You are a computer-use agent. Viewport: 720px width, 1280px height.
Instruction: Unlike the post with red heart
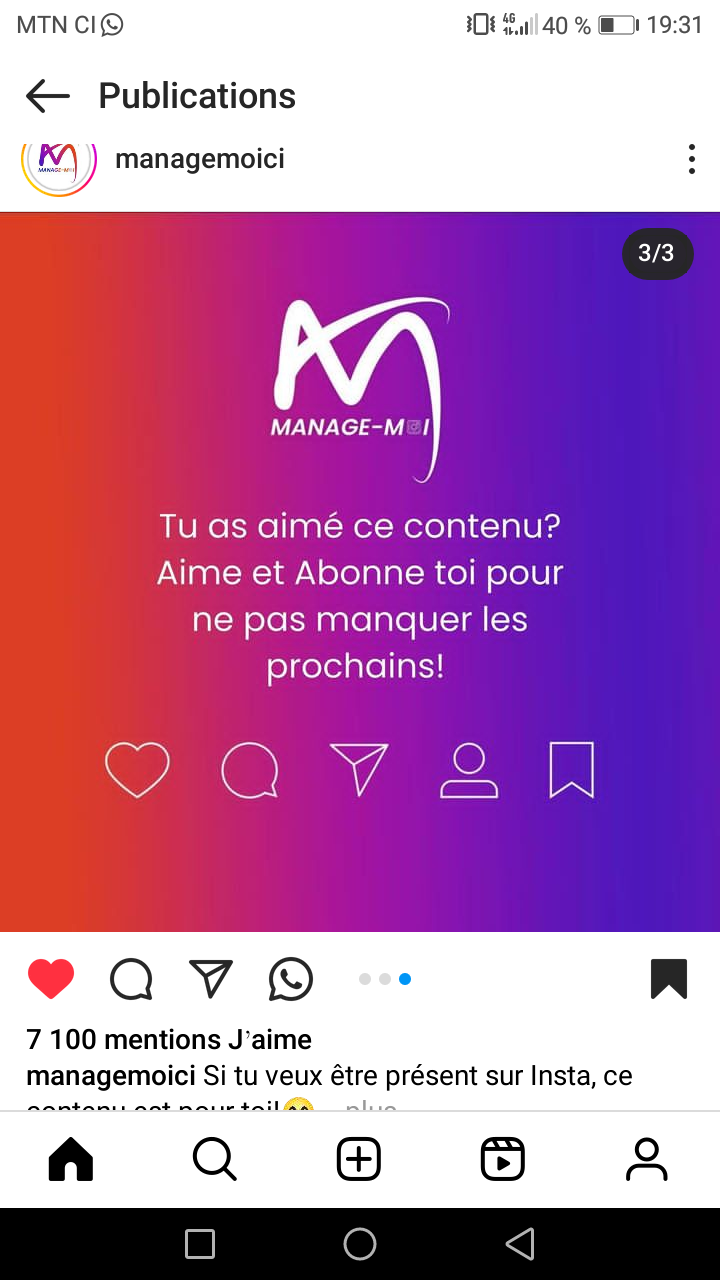click(51, 979)
